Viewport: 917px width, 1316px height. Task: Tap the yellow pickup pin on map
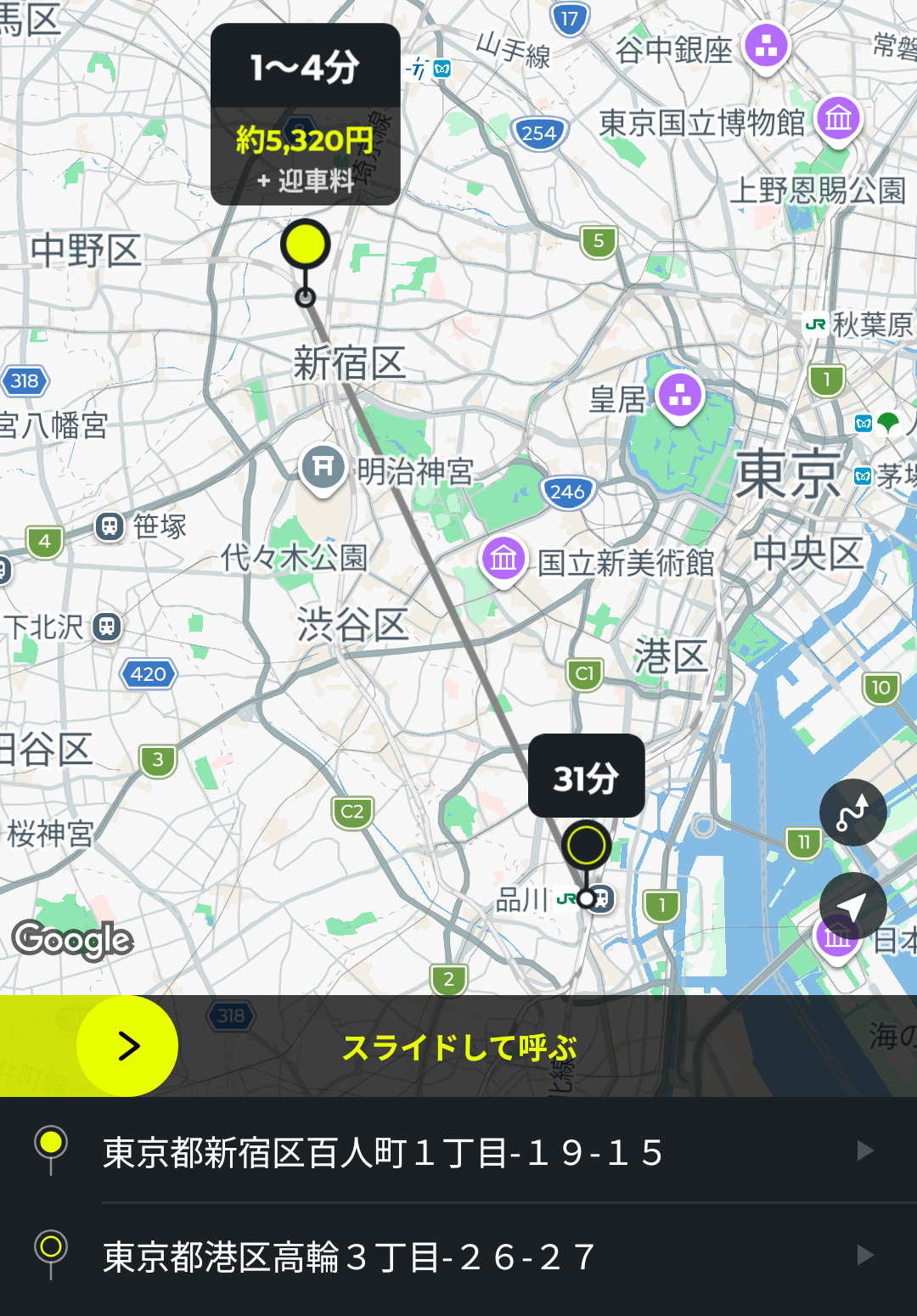pyautogui.click(x=306, y=245)
